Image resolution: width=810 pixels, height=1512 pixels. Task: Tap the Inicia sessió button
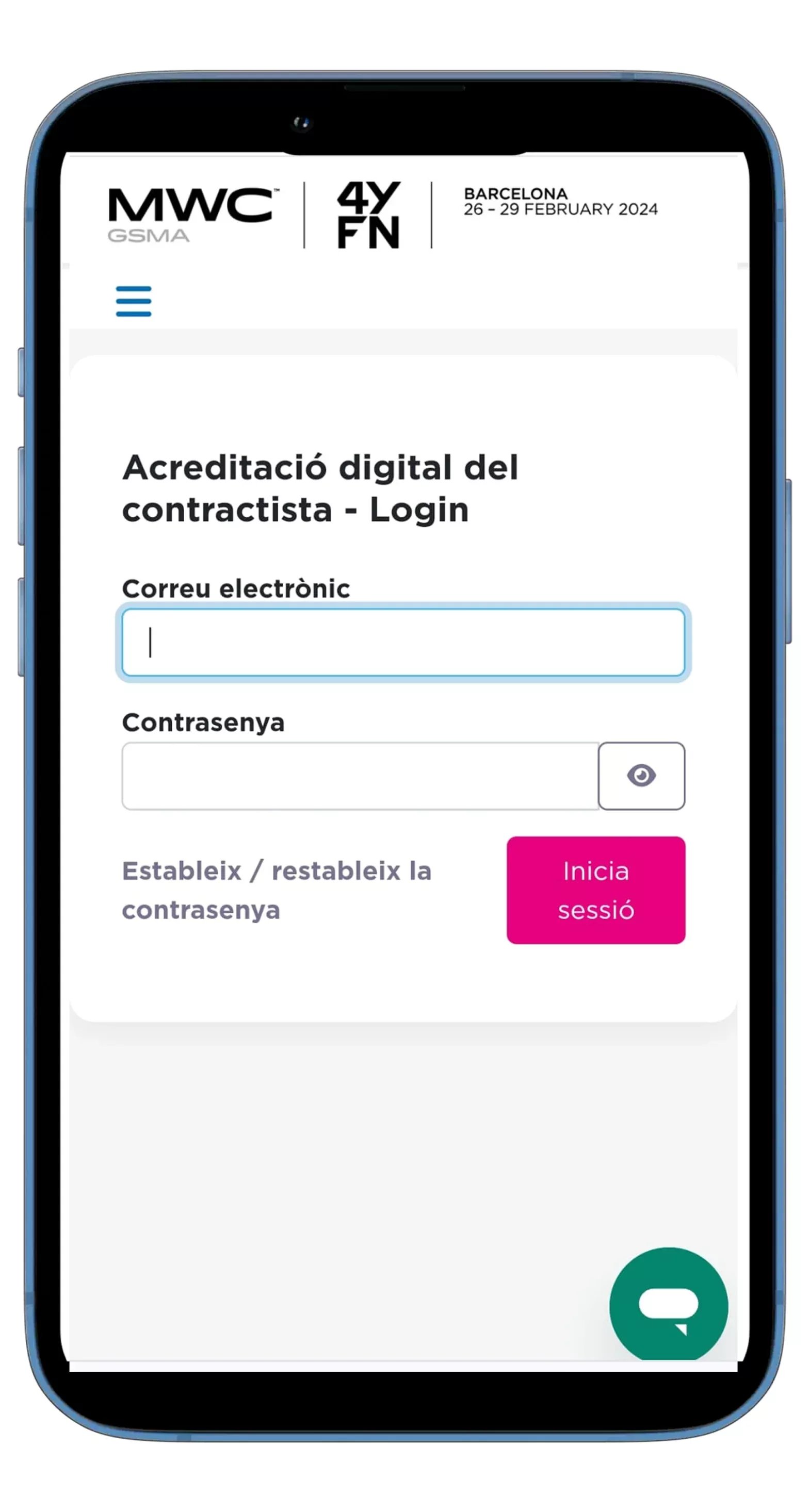(x=595, y=890)
